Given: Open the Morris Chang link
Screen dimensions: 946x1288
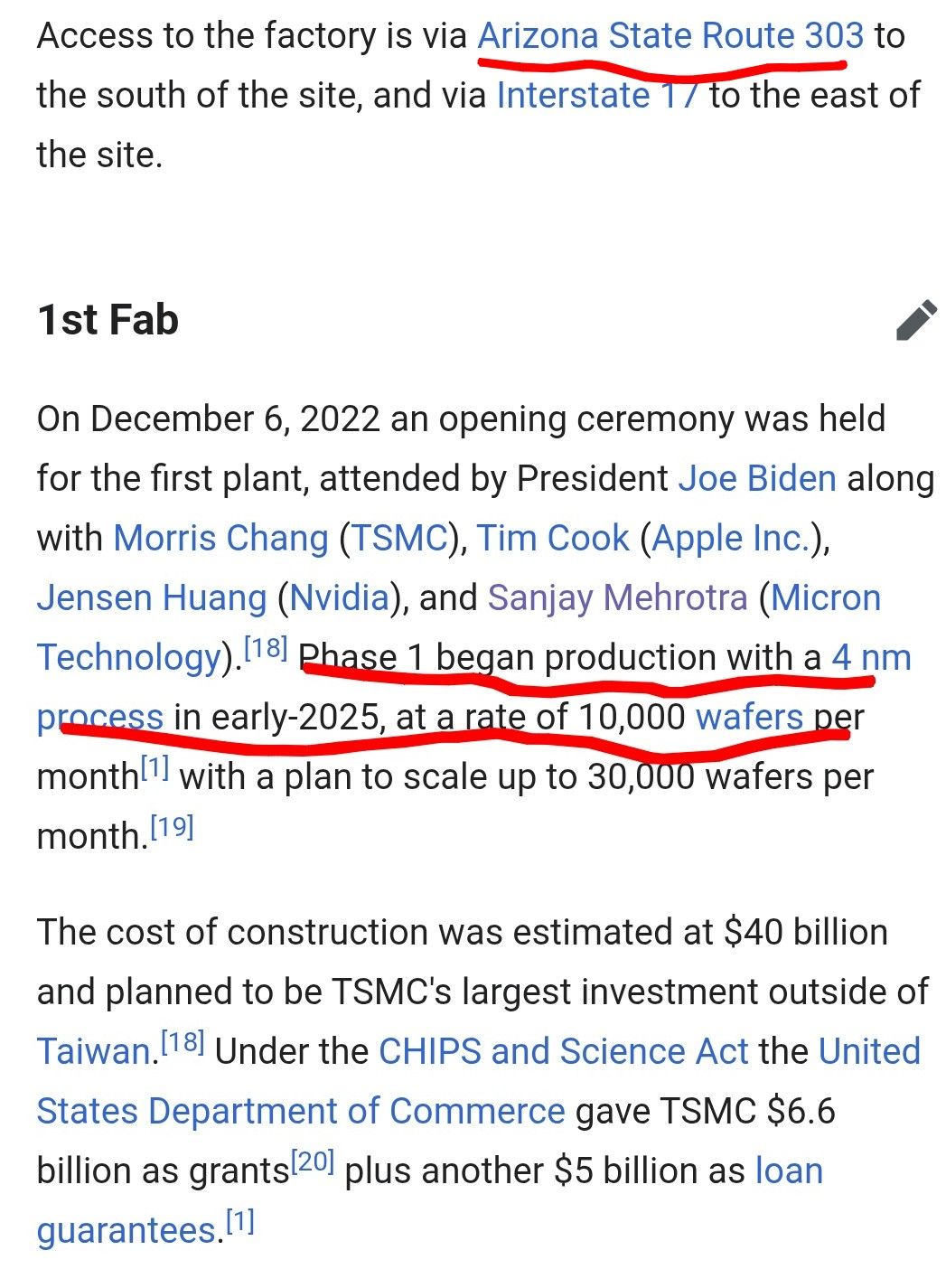Looking at the screenshot, I should pos(220,539).
